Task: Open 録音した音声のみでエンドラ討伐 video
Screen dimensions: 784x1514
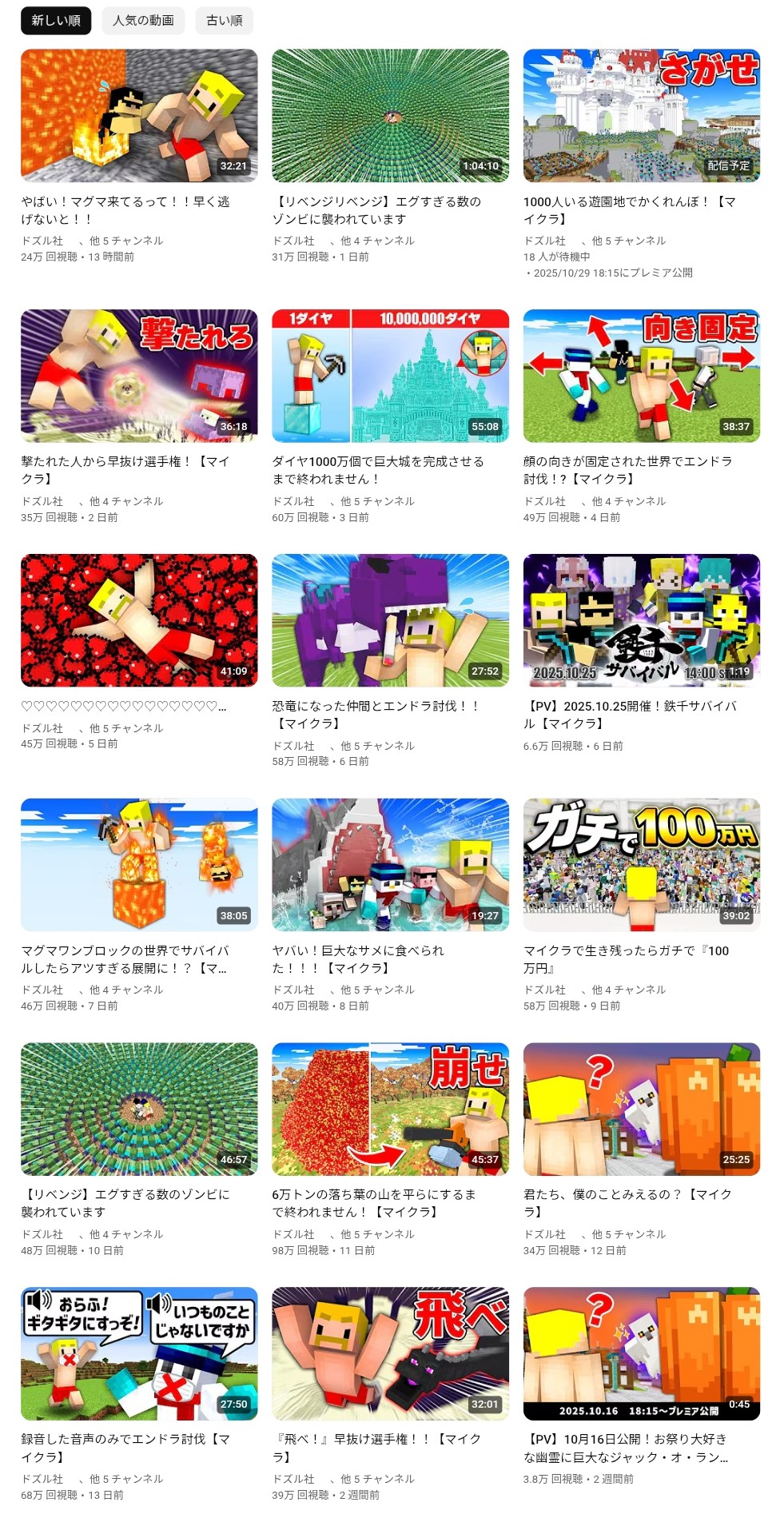Action: (x=139, y=1353)
